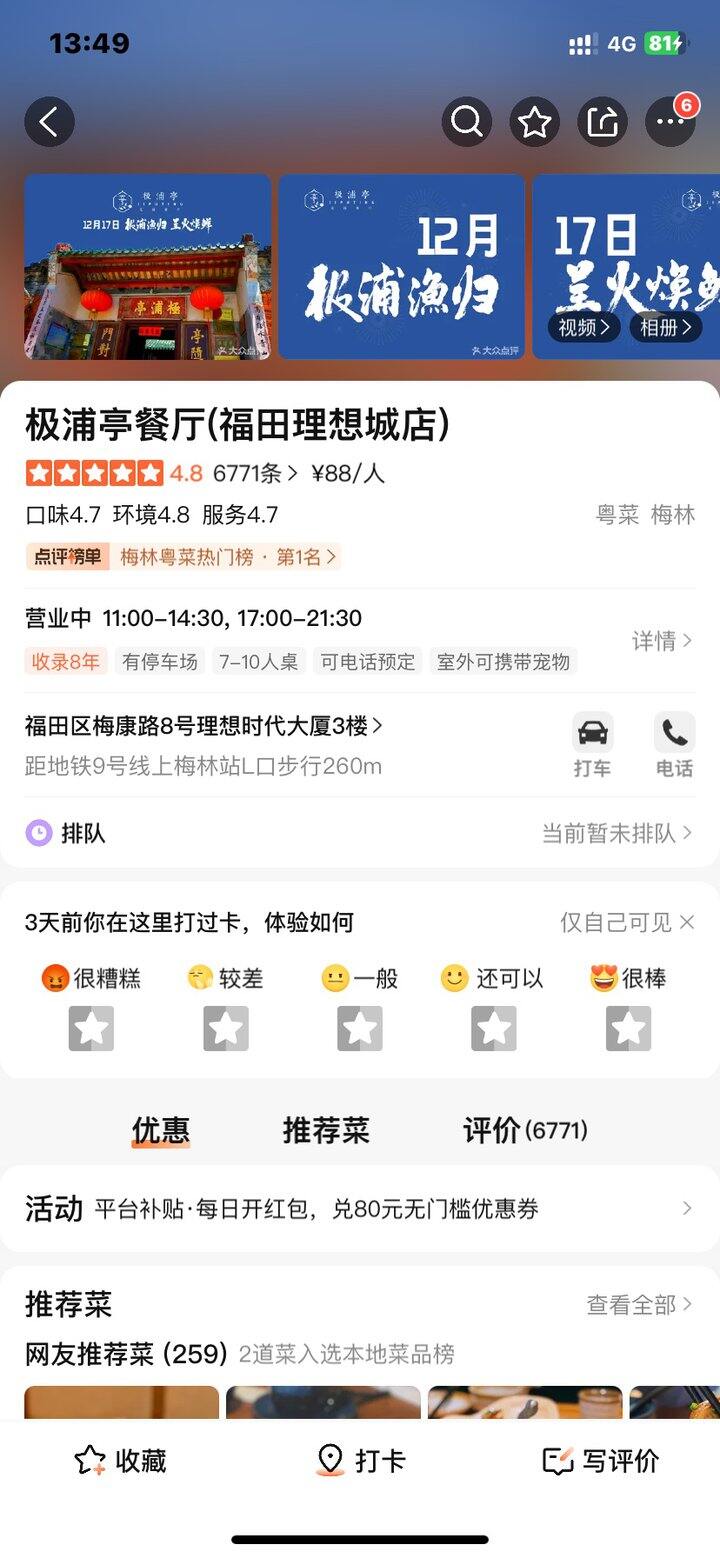Viewport: 720px width, 1558px height.
Task: Favorite this restaurant with the star icon
Action: pyautogui.click(x=535, y=122)
